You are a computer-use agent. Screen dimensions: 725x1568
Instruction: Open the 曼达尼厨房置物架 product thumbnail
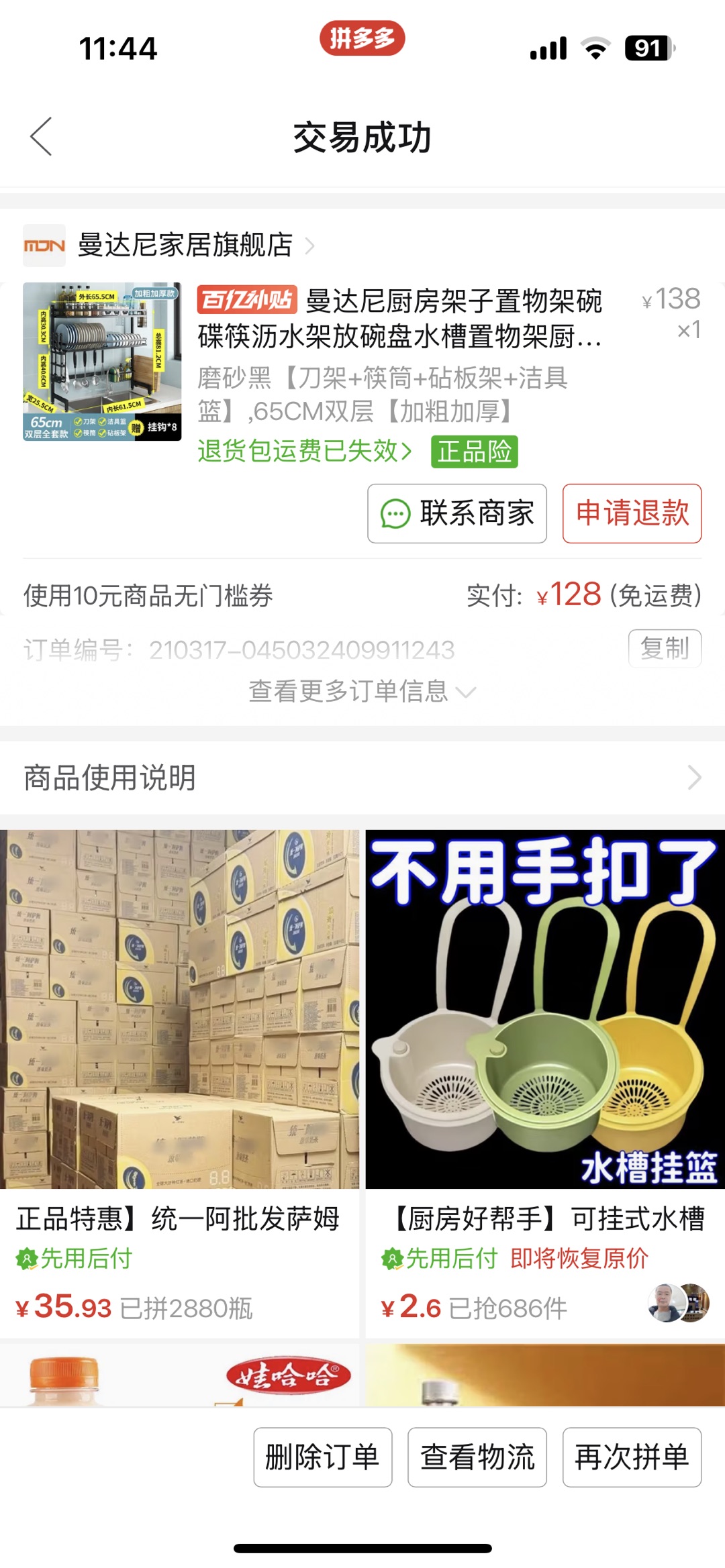click(x=102, y=362)
